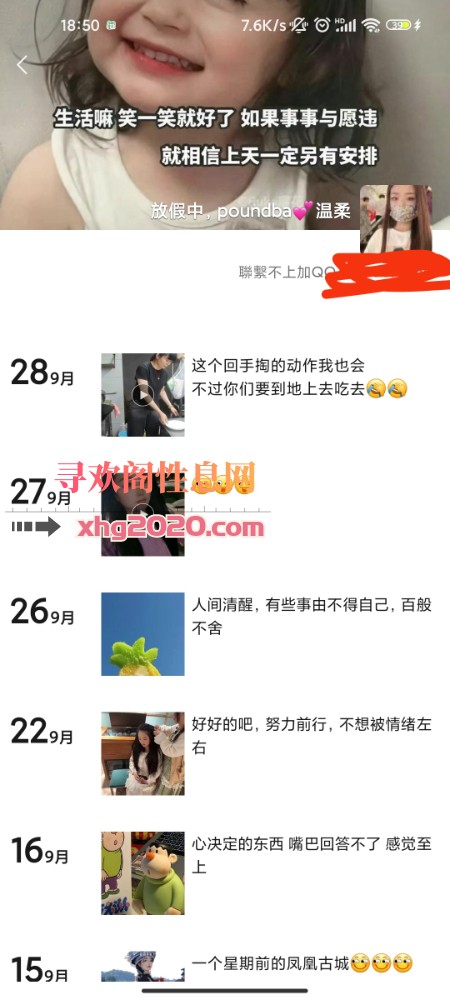Viewport: 450px width, 1000px height.
Task: Open the 26 September post with pineapple photo
Action: (x=143, y=634)
